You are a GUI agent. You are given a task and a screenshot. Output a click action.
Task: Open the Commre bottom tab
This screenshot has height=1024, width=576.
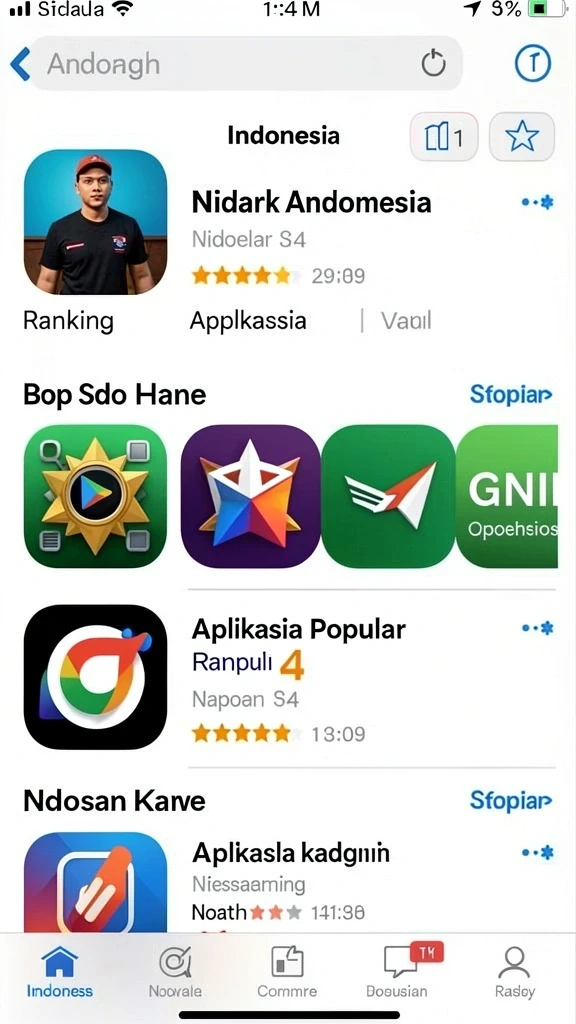(x=287, y=972)
